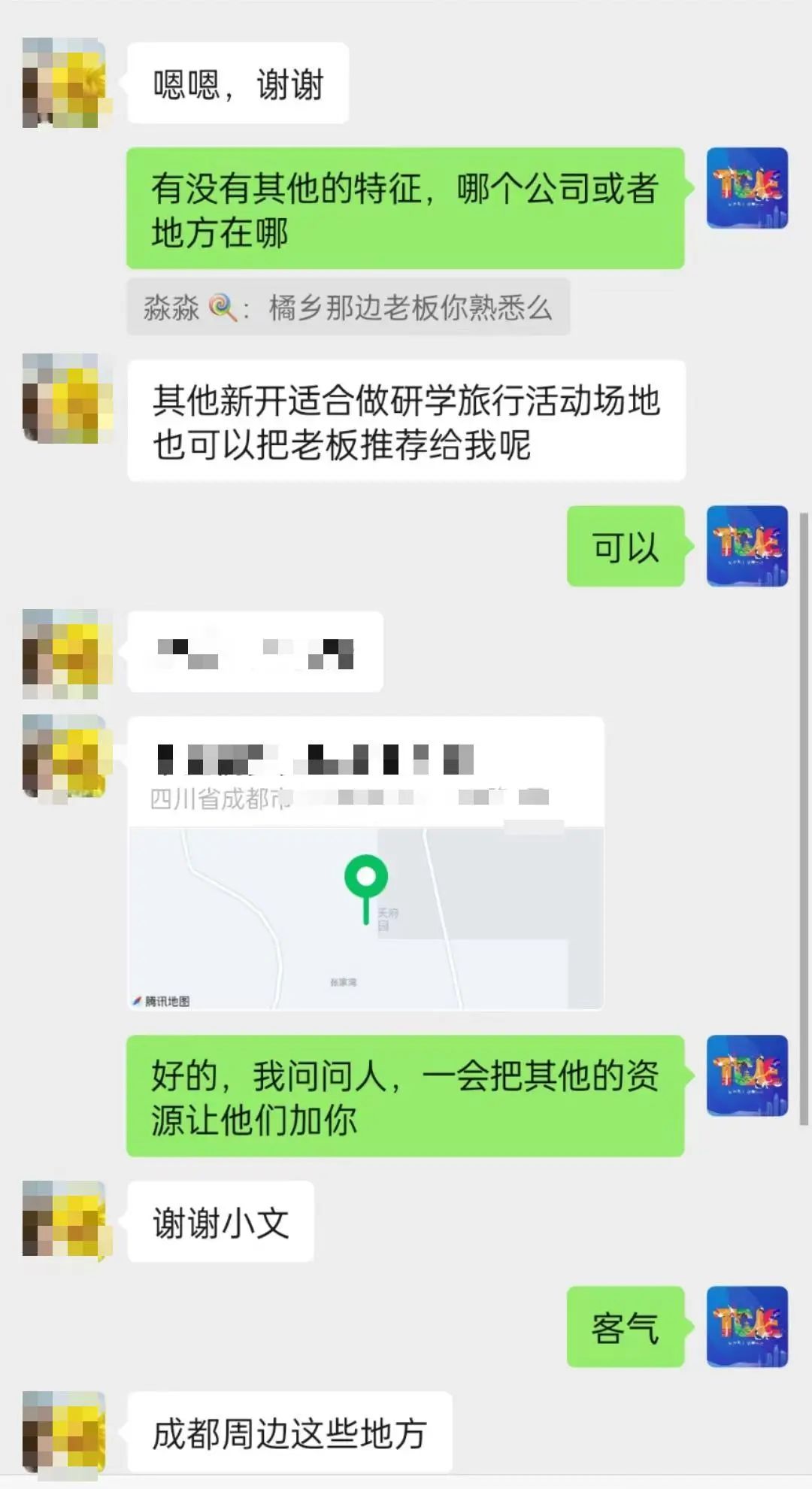
Task: Open own avatar next to 客气 message
Action: click(x=747, y=1326)
